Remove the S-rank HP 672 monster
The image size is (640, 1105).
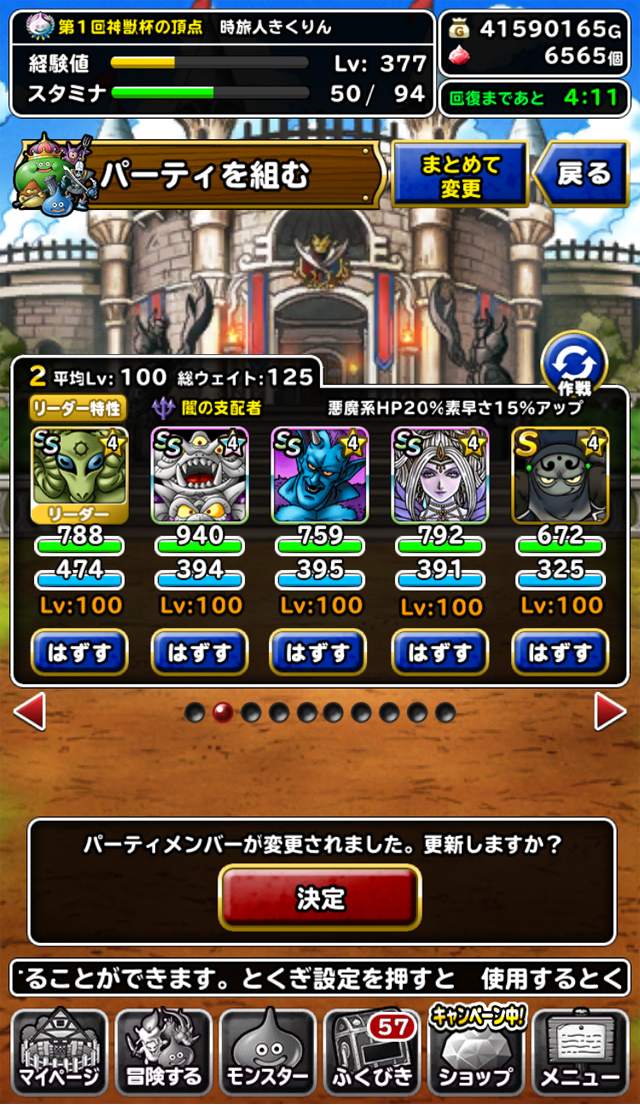(560, 653)
